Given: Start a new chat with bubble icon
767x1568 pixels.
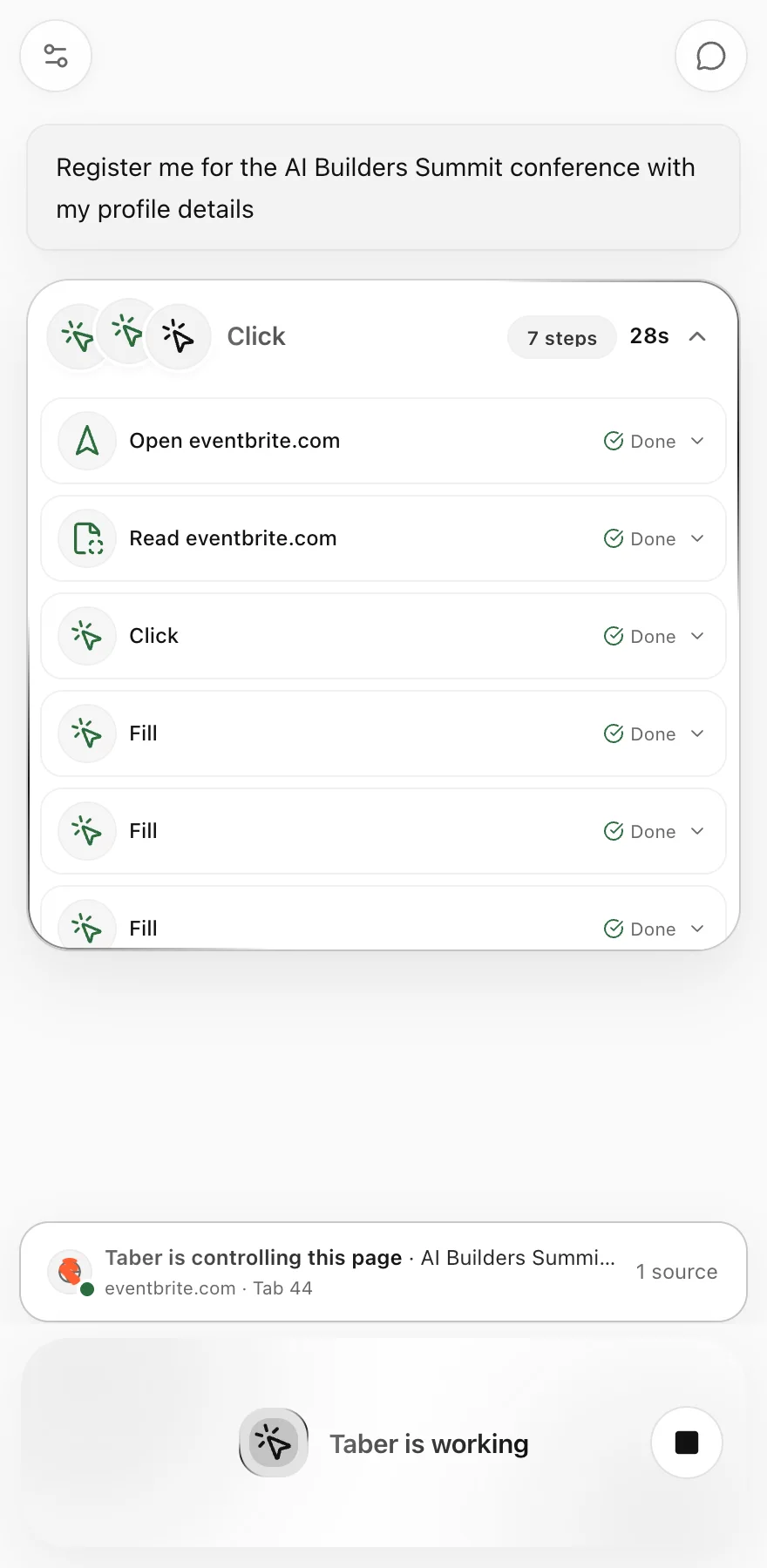Looking at the screenshot, I should [x=711, y=56].
